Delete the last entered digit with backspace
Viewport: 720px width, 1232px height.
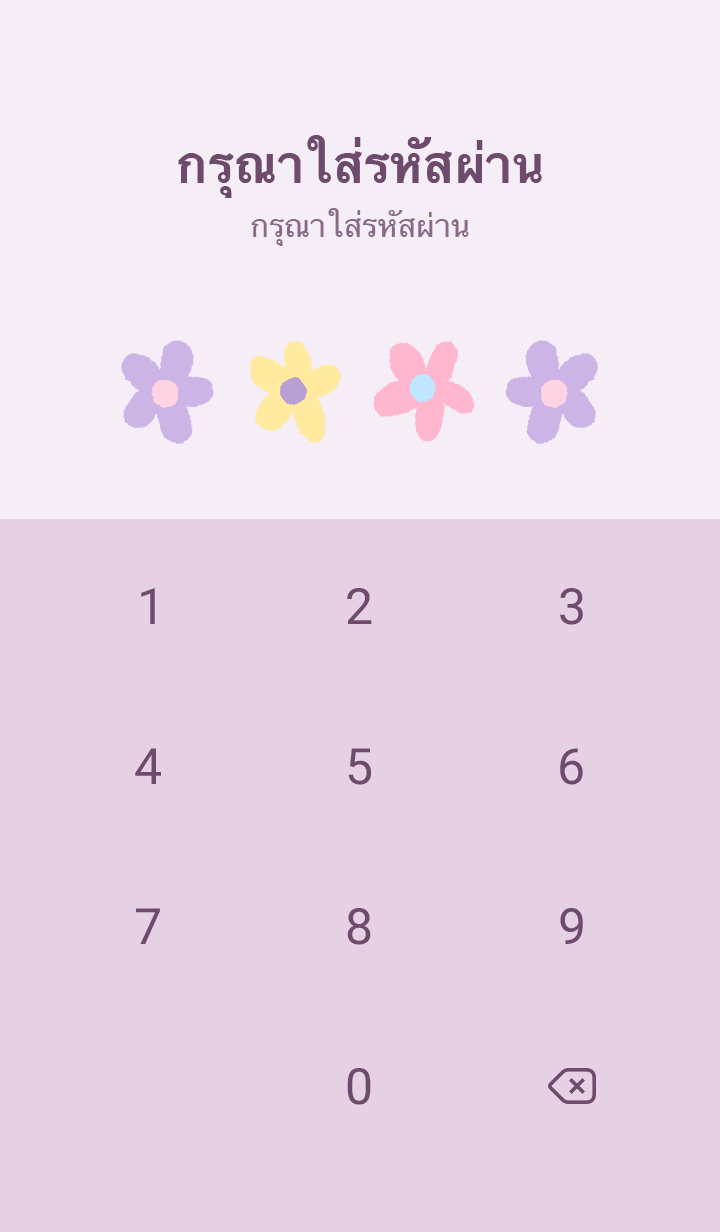tap(572, 1086)
